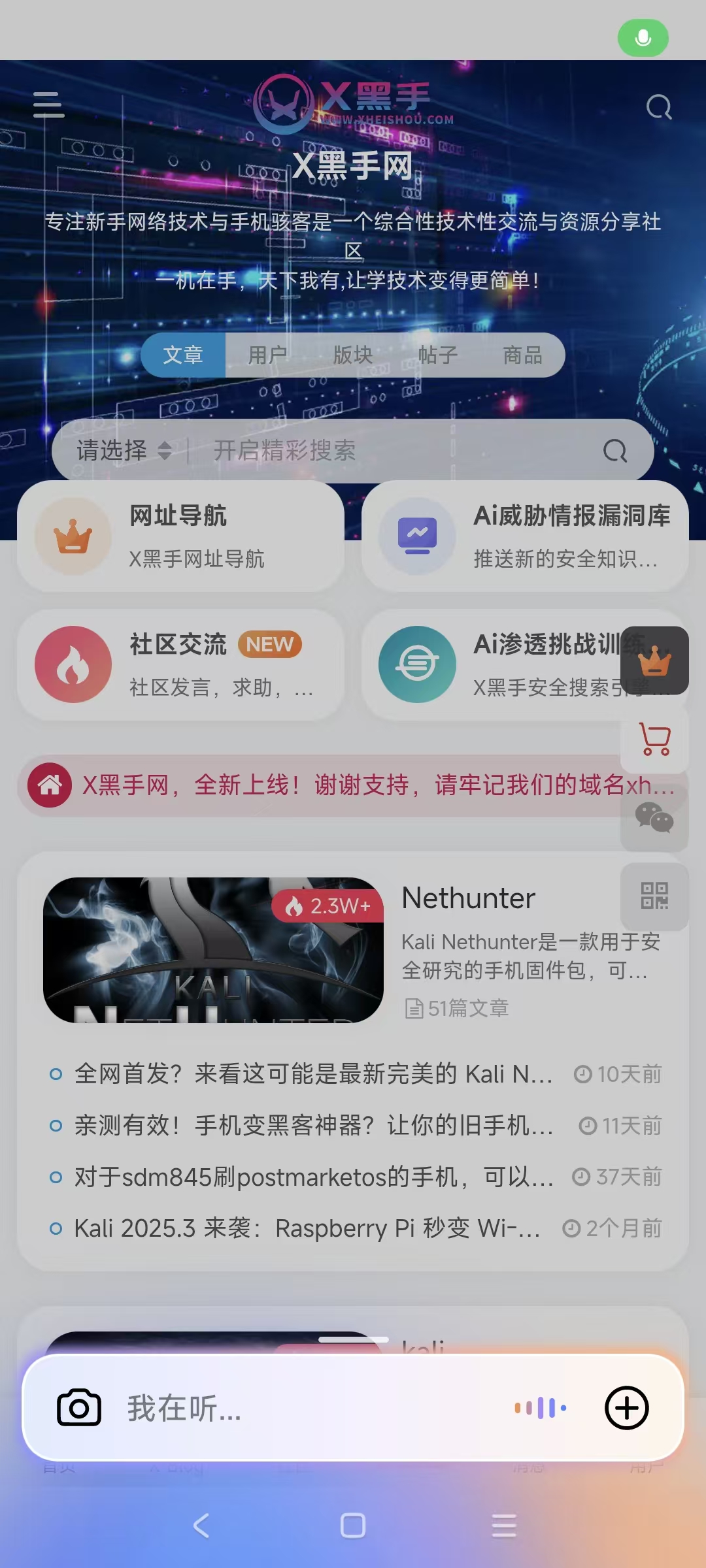Open the 51篇文章 link under Nethunter
The image size is (706, 1568).
(x=458, y=1008)
